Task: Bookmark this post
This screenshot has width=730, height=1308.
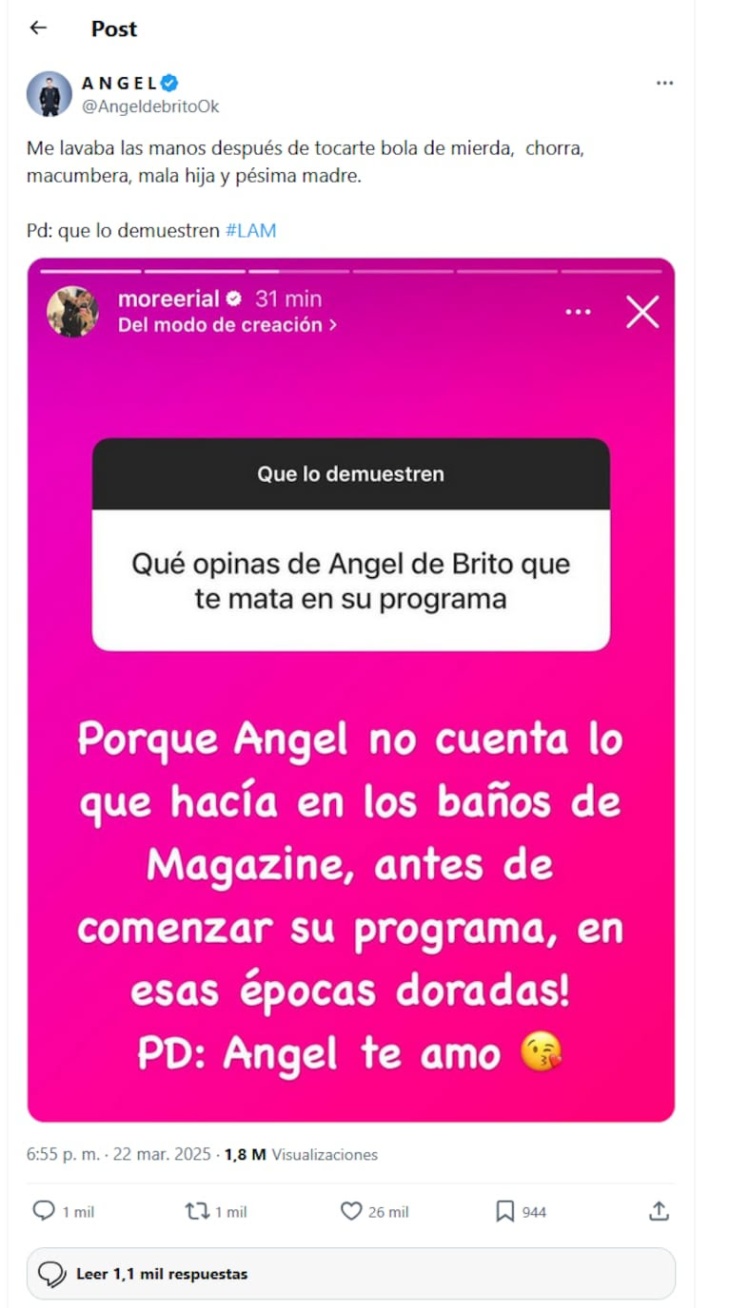Action: tap(506, 1211)
